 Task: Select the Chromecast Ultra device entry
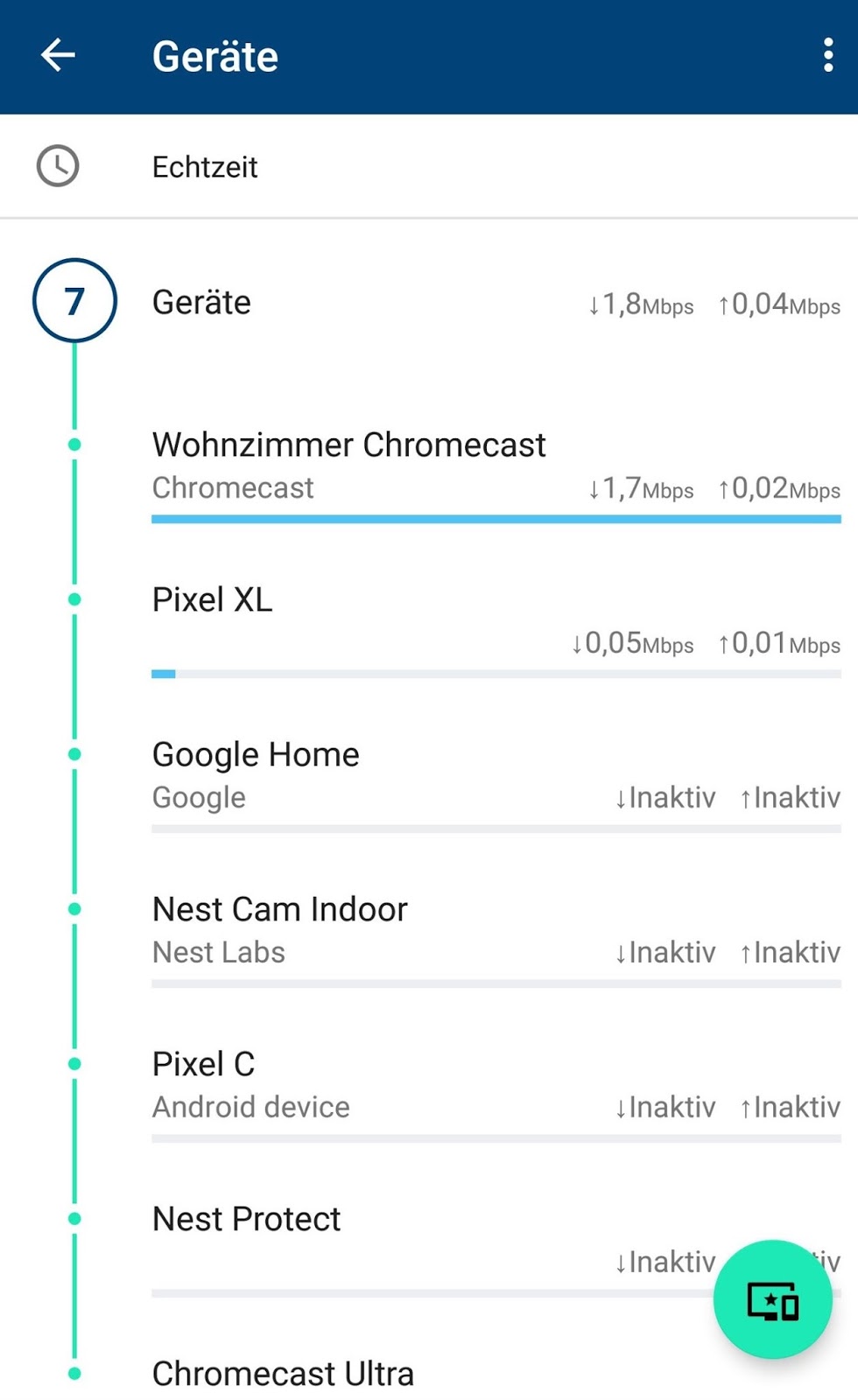tap(283, 1372)
